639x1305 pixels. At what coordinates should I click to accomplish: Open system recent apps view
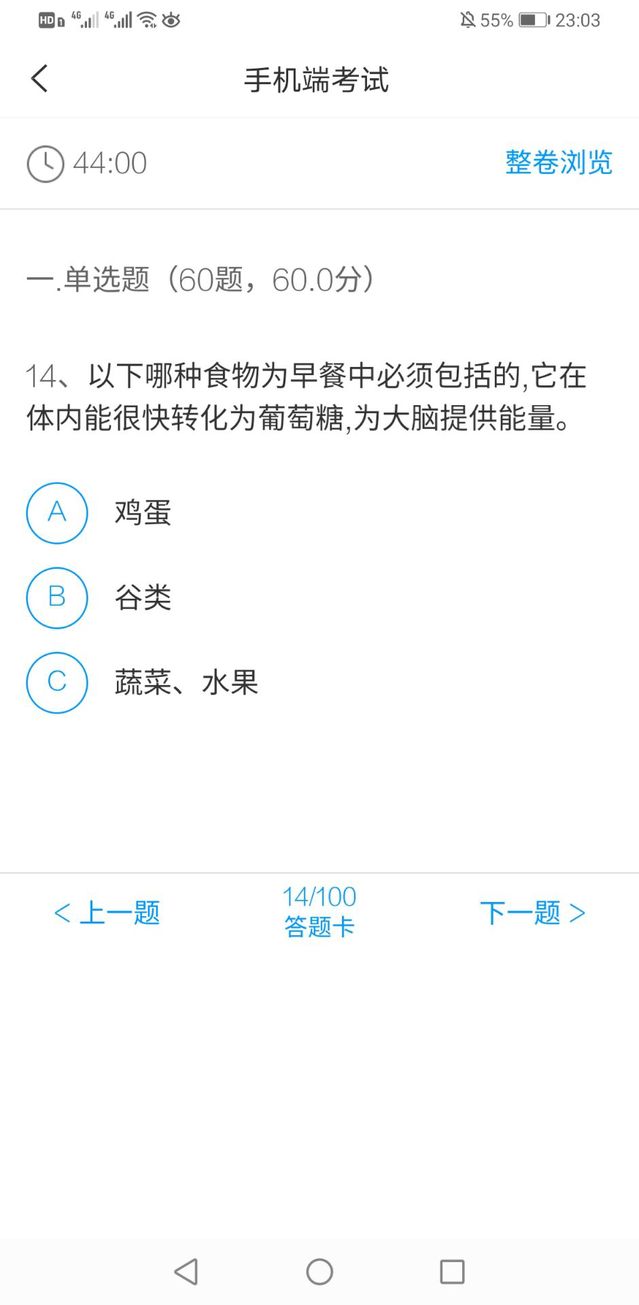click(x=452, y=1271)
